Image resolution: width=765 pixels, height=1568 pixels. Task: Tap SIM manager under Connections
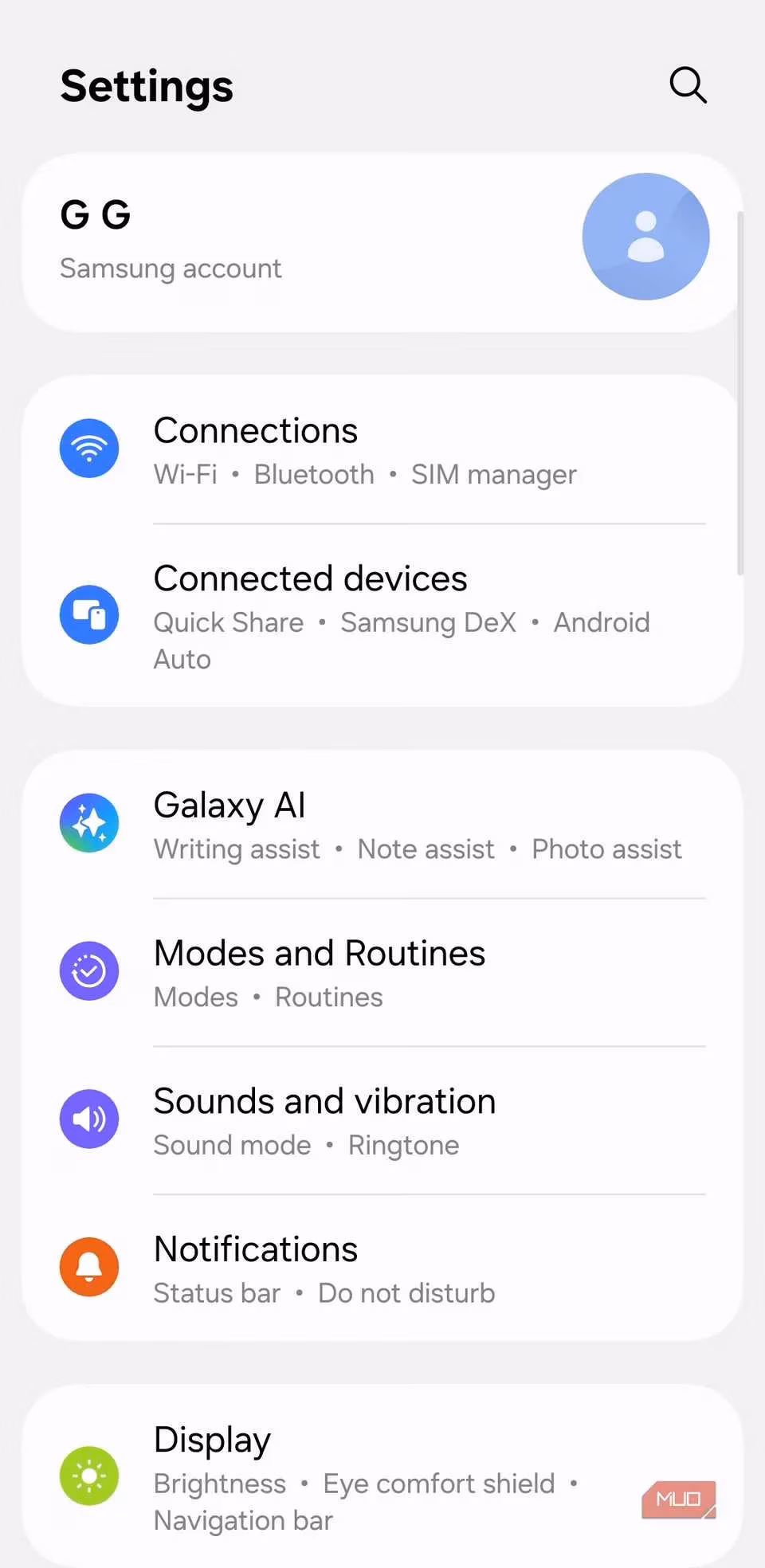[493, 473]
